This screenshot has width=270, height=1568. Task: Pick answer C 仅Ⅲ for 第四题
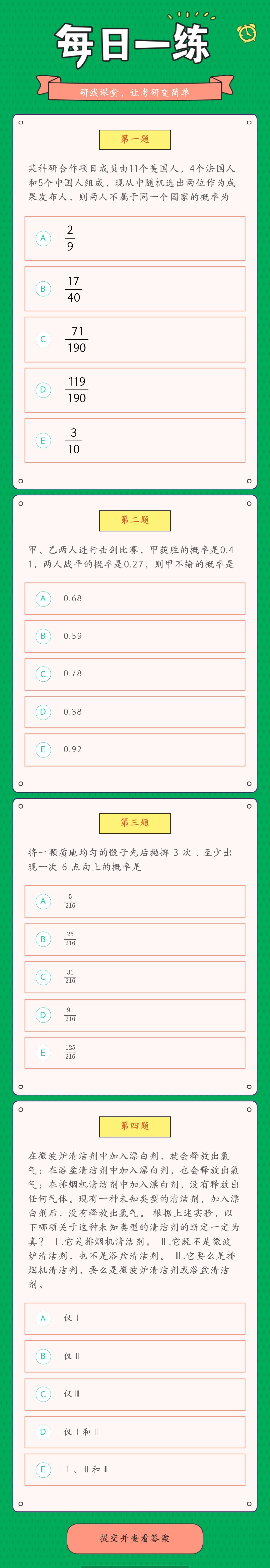click(135, 1394)
